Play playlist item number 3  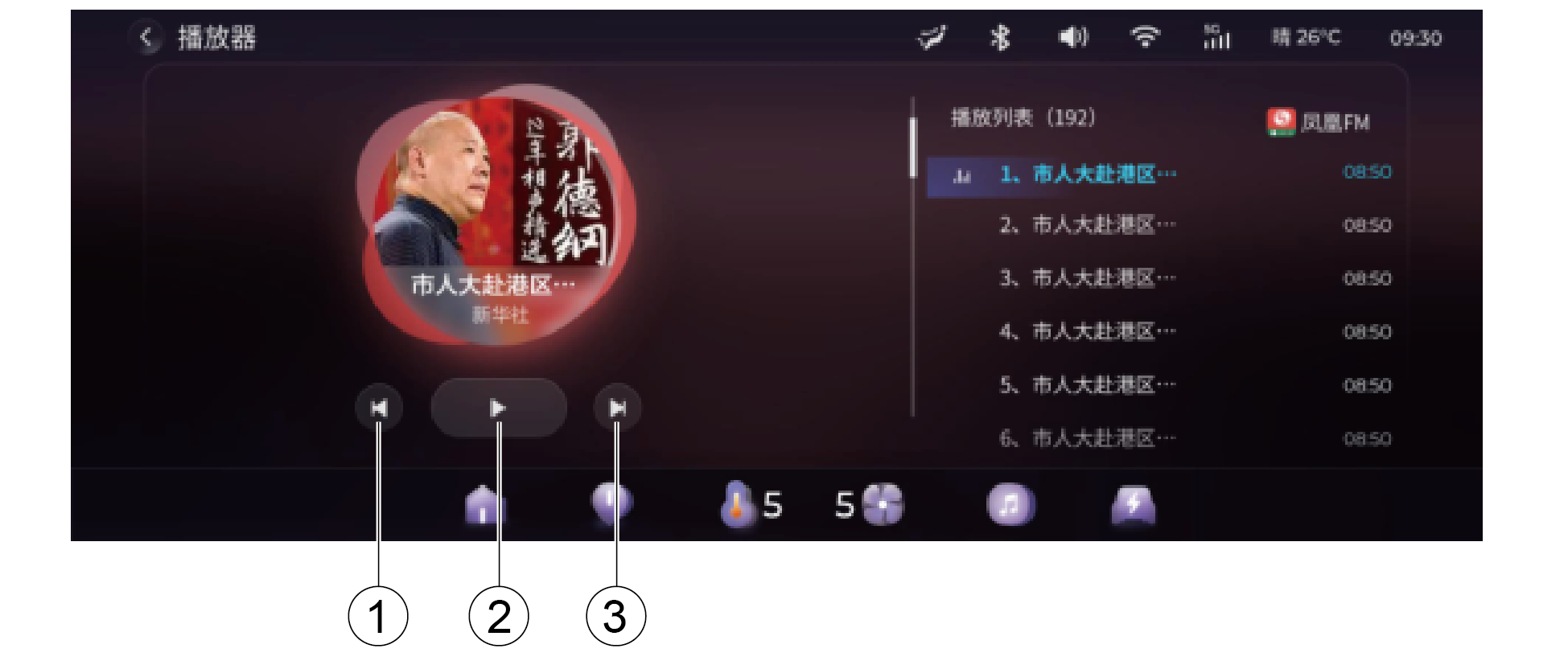(1087, 278)
